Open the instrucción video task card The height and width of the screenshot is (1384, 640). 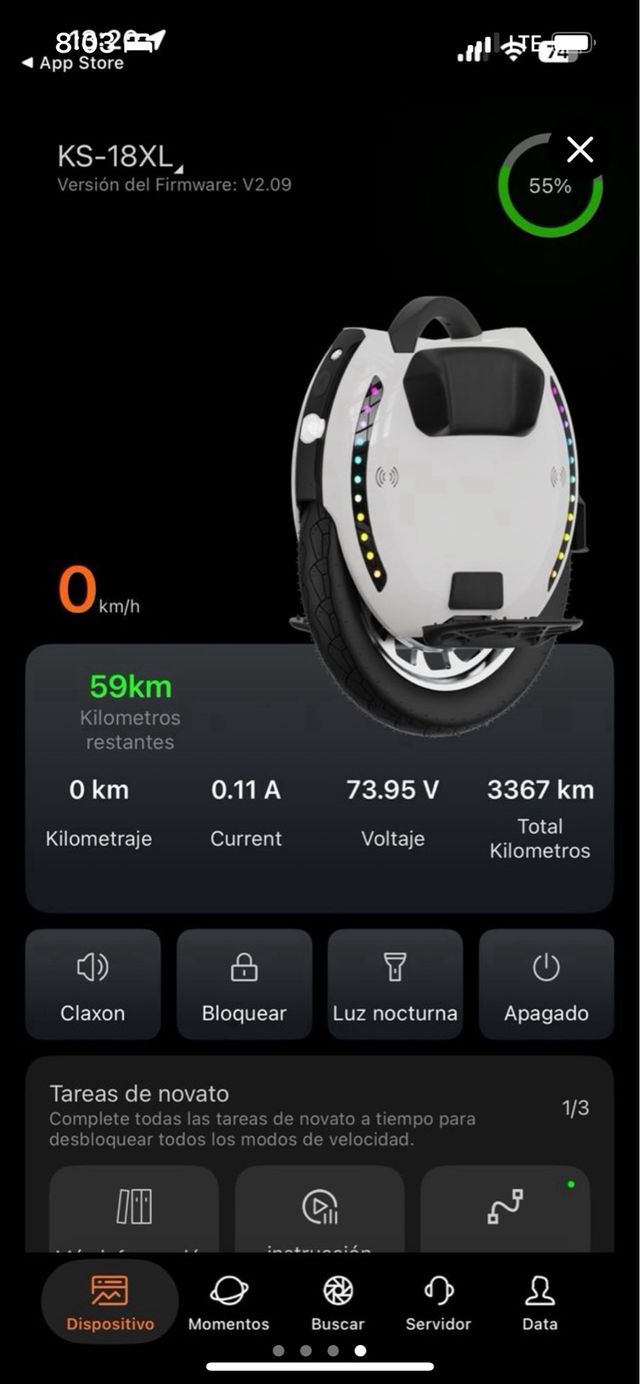pos(320,1210)
